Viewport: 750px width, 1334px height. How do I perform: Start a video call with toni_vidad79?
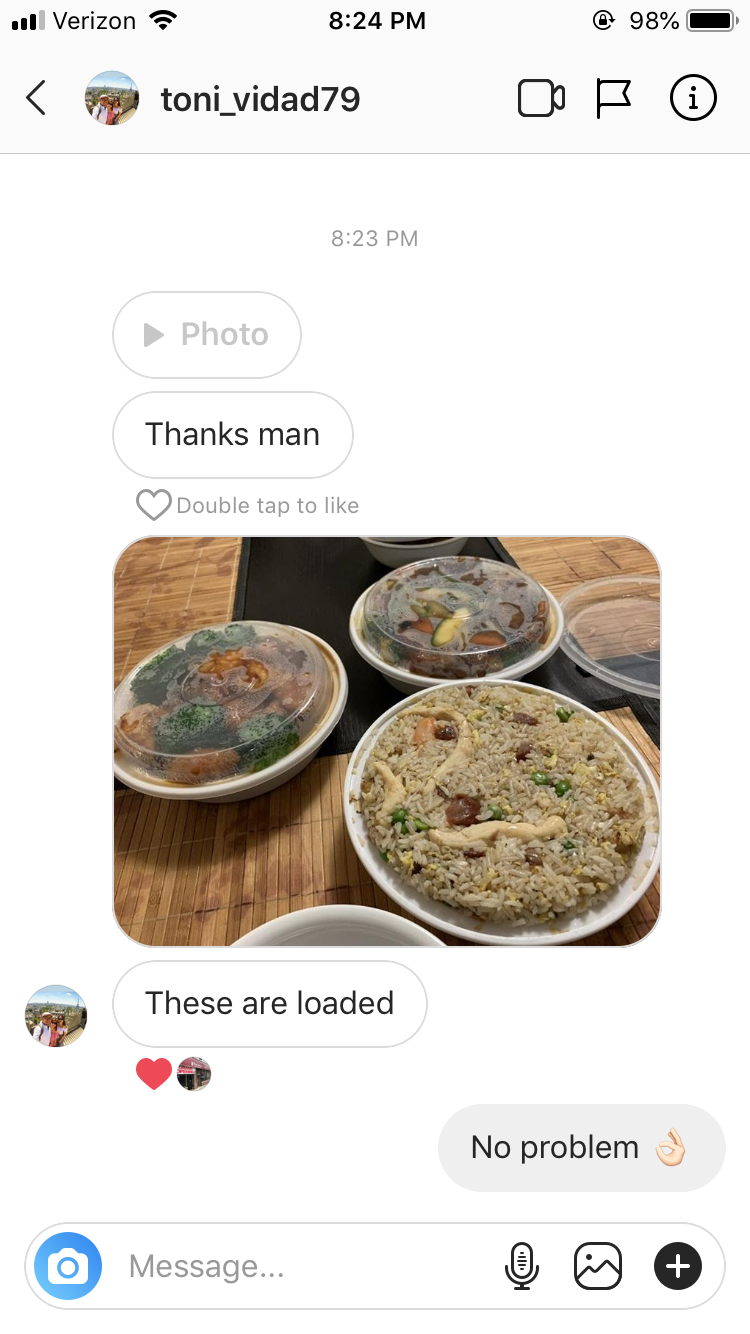[x=541, y=98]
